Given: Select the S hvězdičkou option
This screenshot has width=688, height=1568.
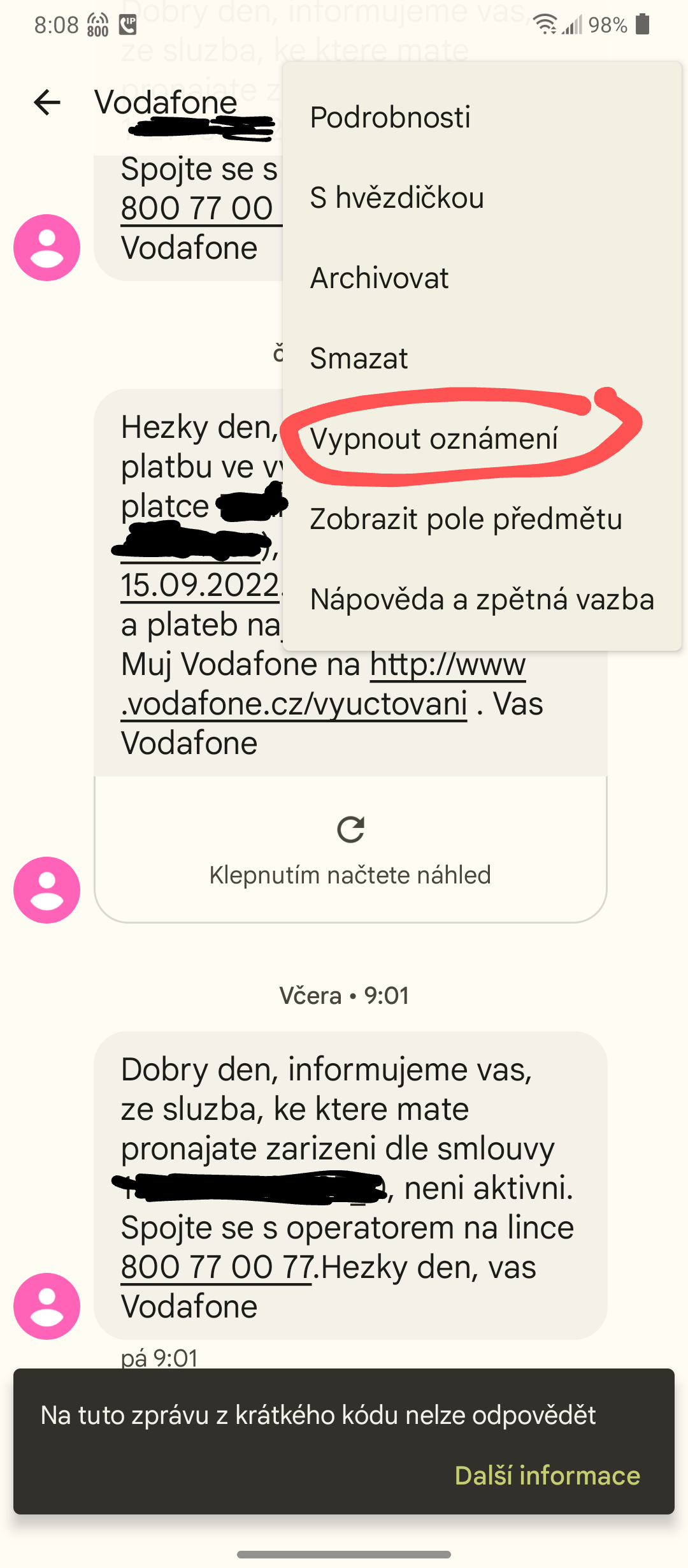Looking at the screenshot, I should 482,198.
